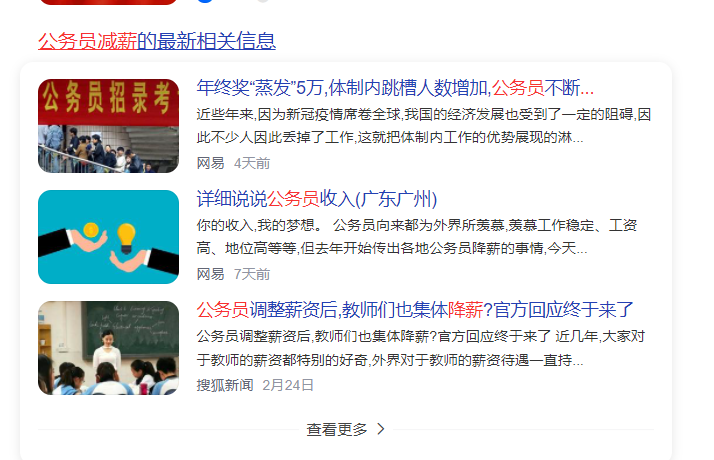Tap the classroom teacher thumbnail

click(x=108, y=348)
